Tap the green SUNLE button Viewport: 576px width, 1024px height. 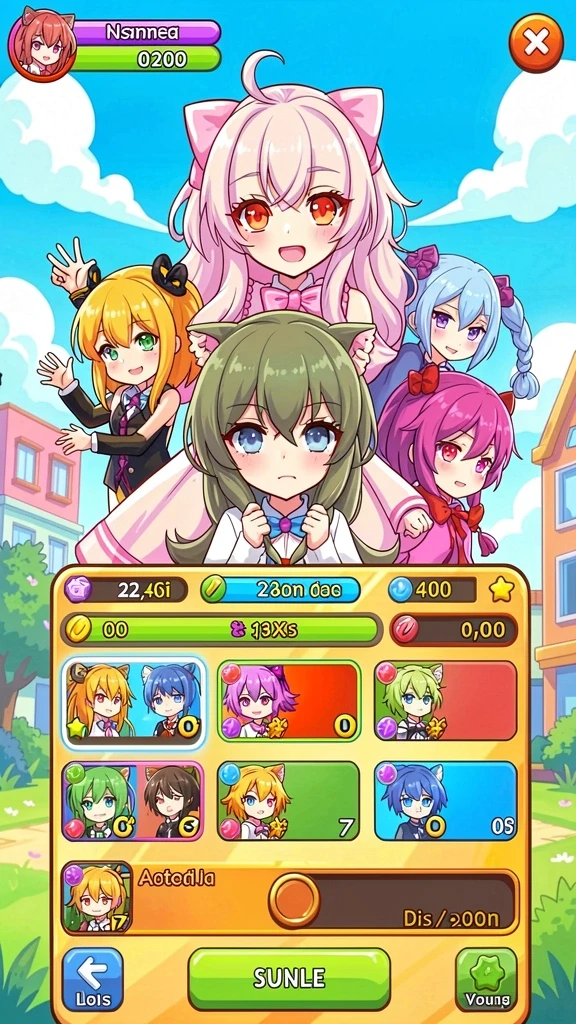pos(289,978)
